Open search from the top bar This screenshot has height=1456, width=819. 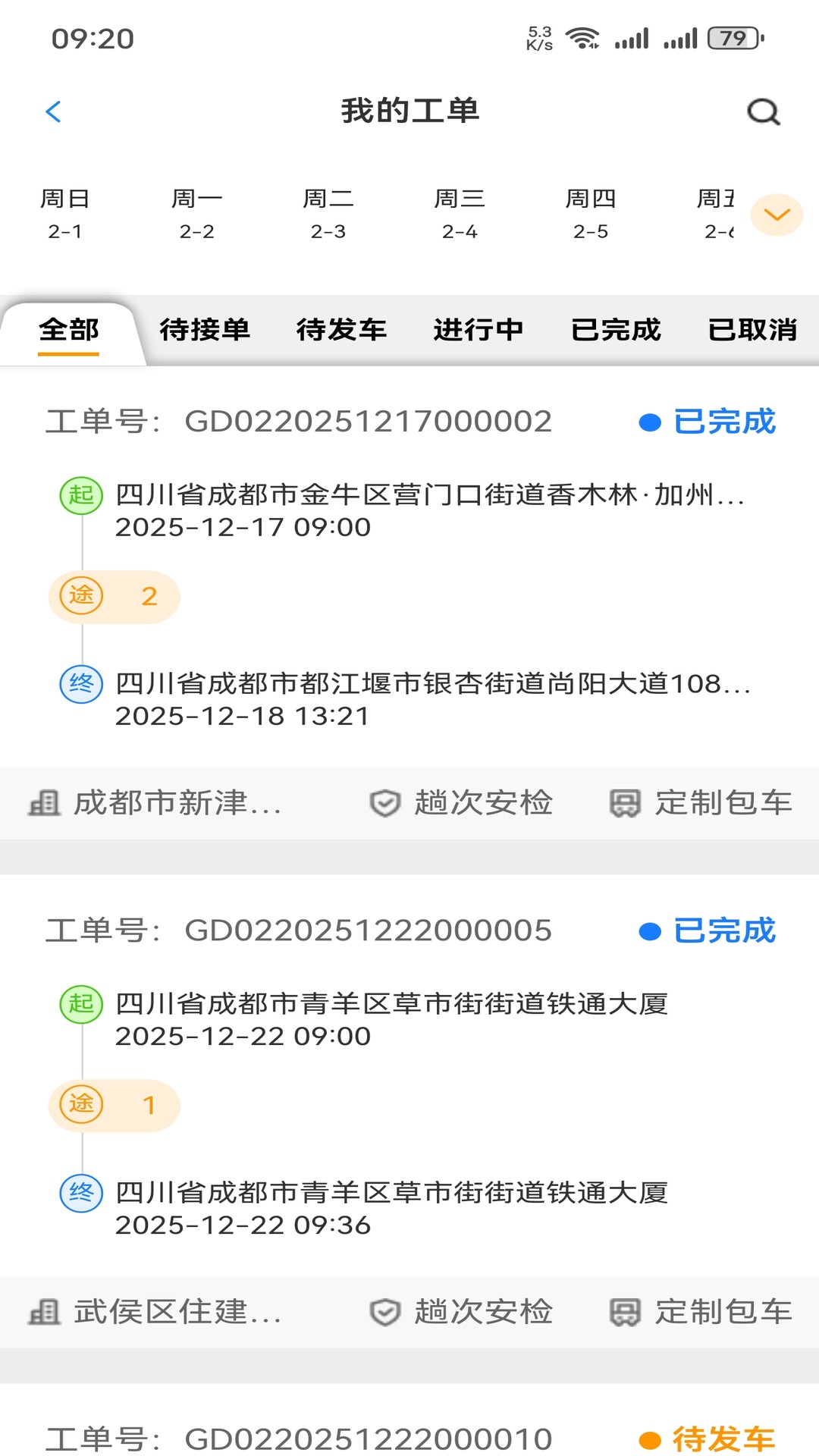click(764, 111)
